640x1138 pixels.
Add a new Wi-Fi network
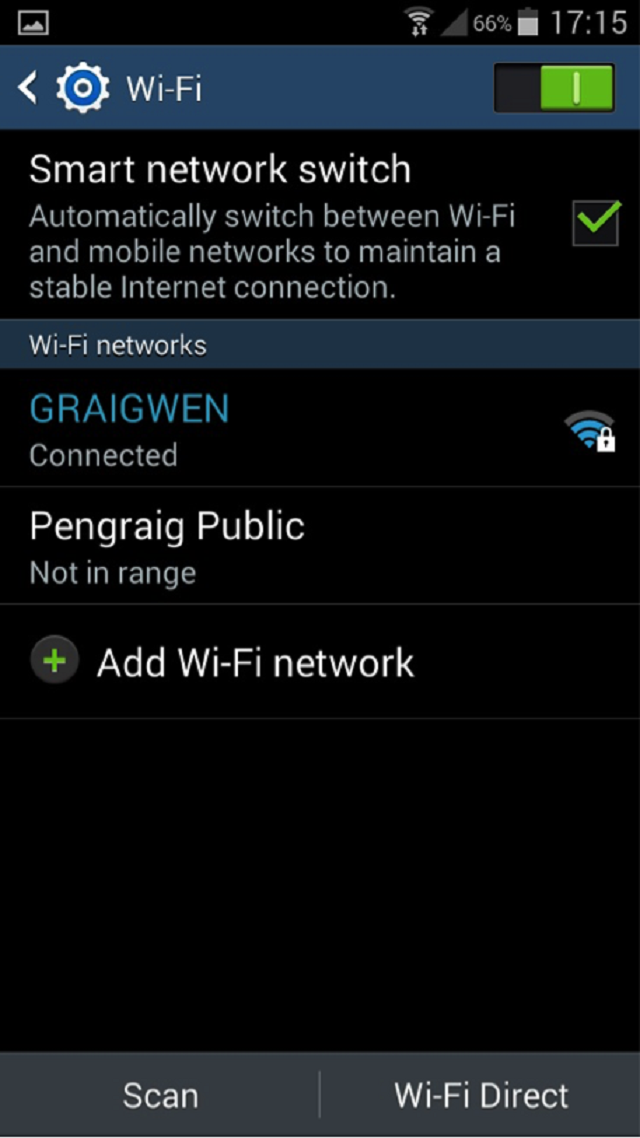point(255,662)
